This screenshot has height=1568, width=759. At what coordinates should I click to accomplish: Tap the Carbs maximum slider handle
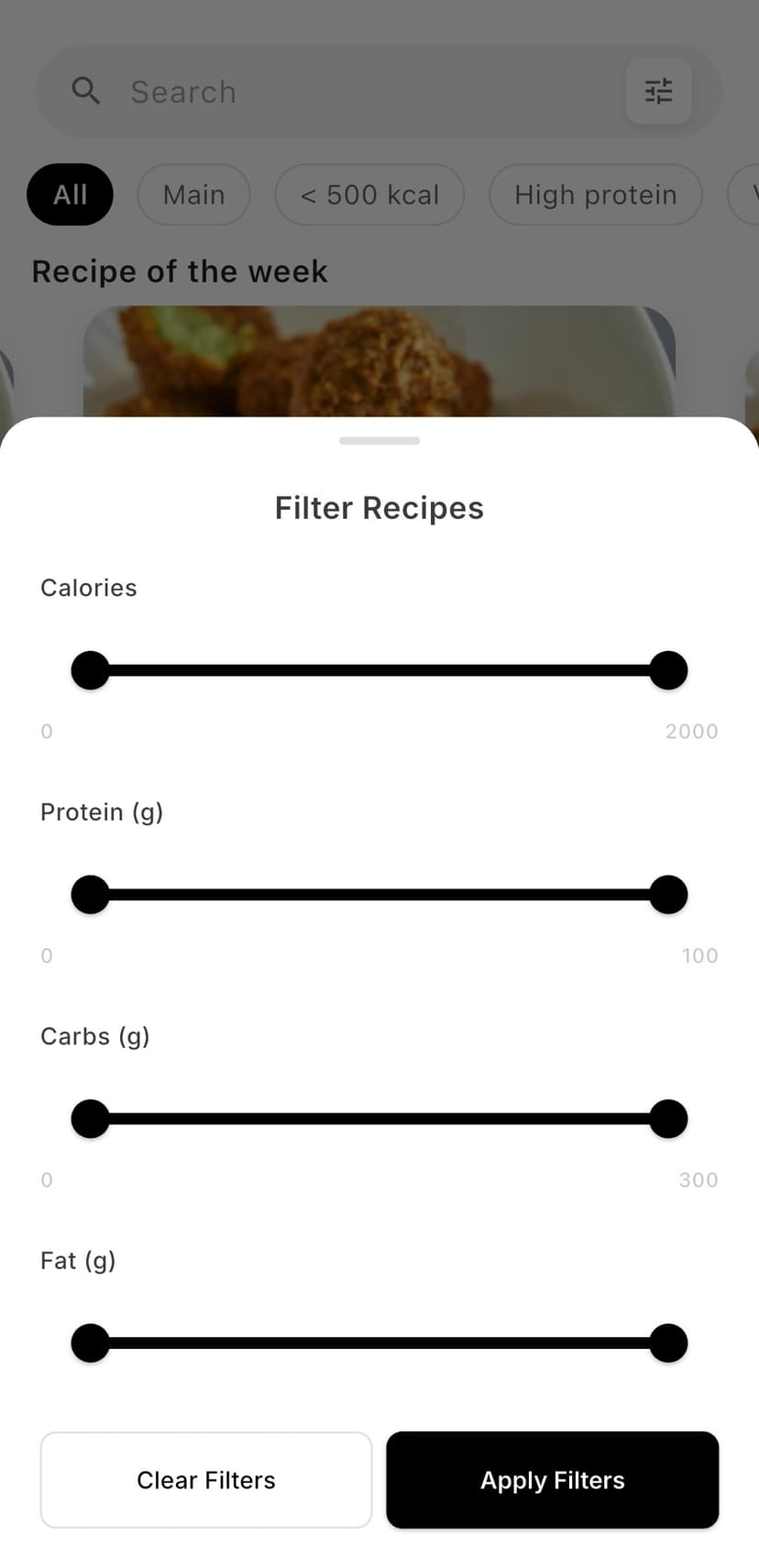click(668, 1119)
